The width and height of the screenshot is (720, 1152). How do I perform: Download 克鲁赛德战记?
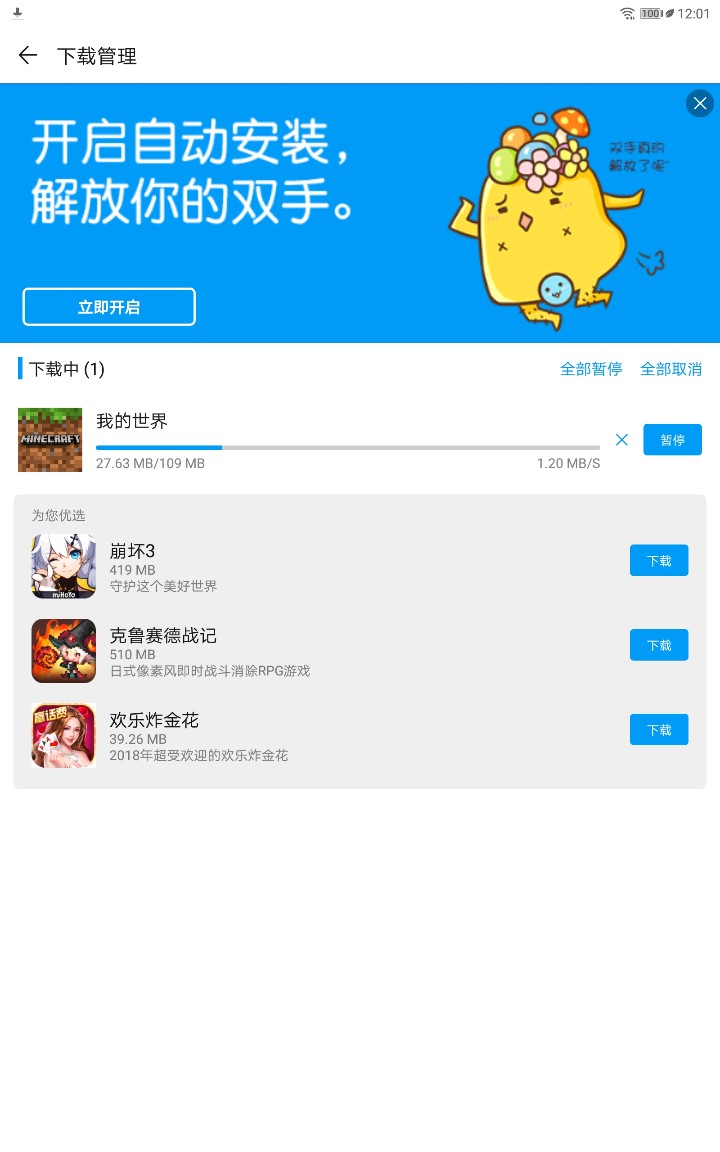pos(658,645)
